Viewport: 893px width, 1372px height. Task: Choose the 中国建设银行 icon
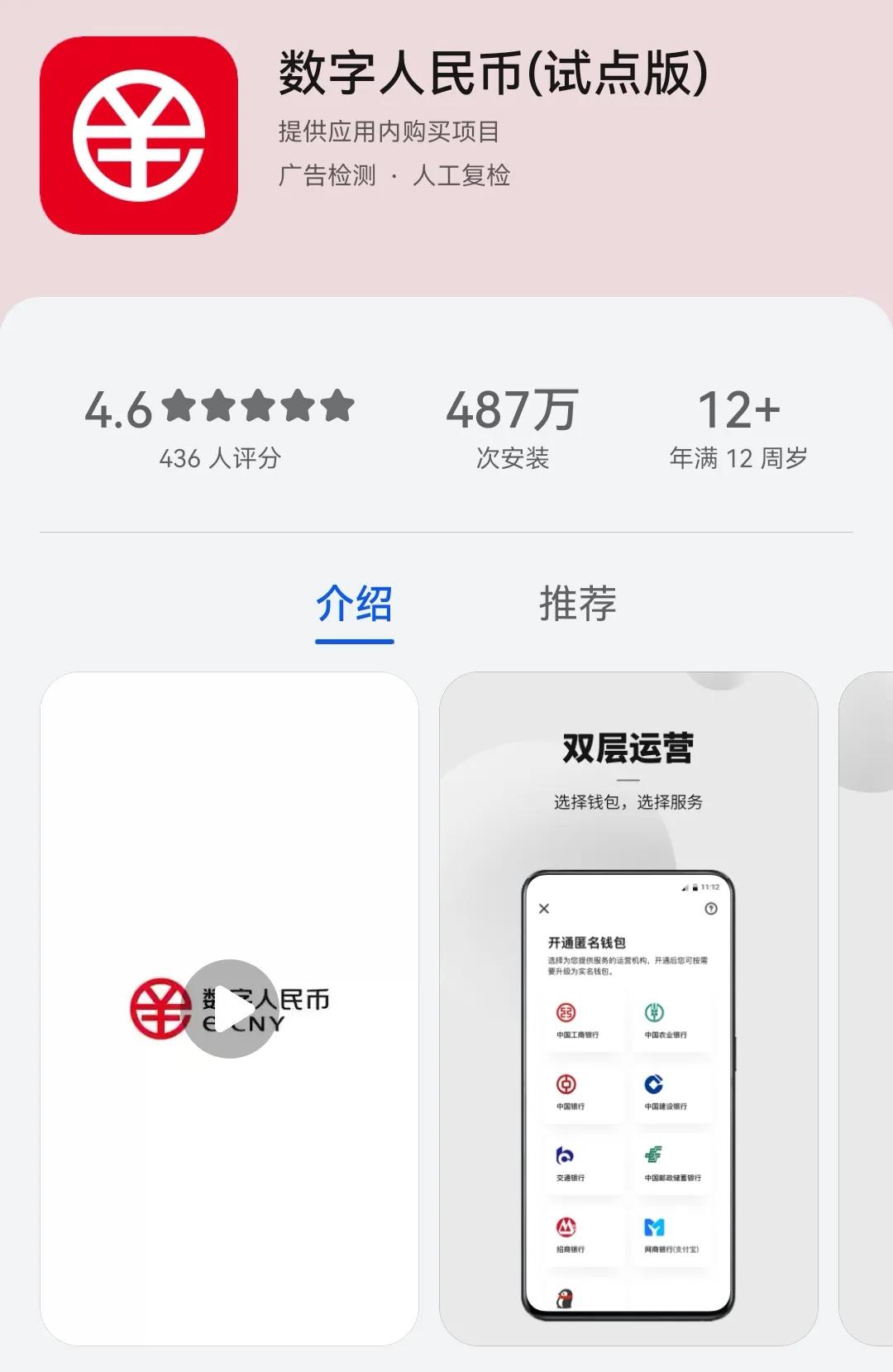click(653, 1084)
